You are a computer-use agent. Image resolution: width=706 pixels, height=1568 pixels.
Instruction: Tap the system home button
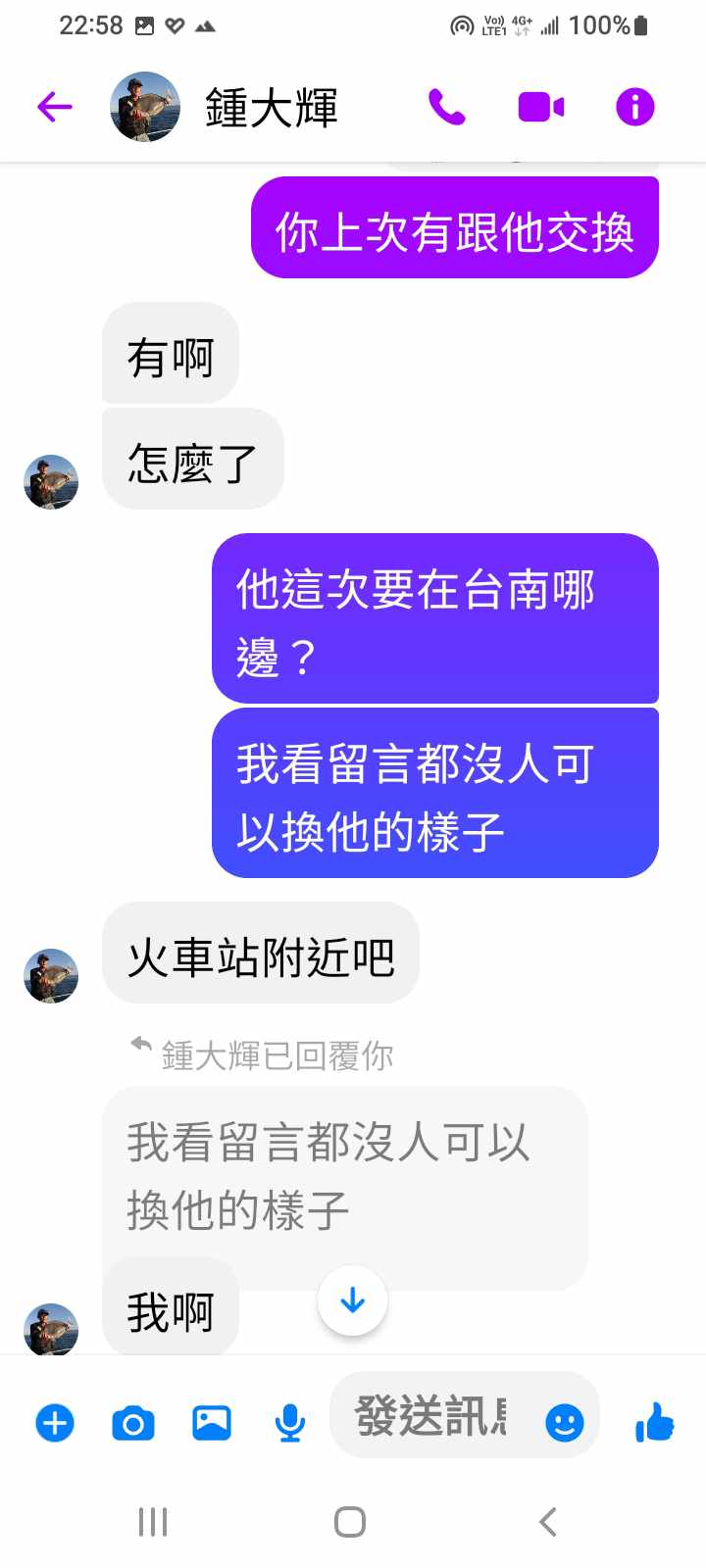(350, 1522)
